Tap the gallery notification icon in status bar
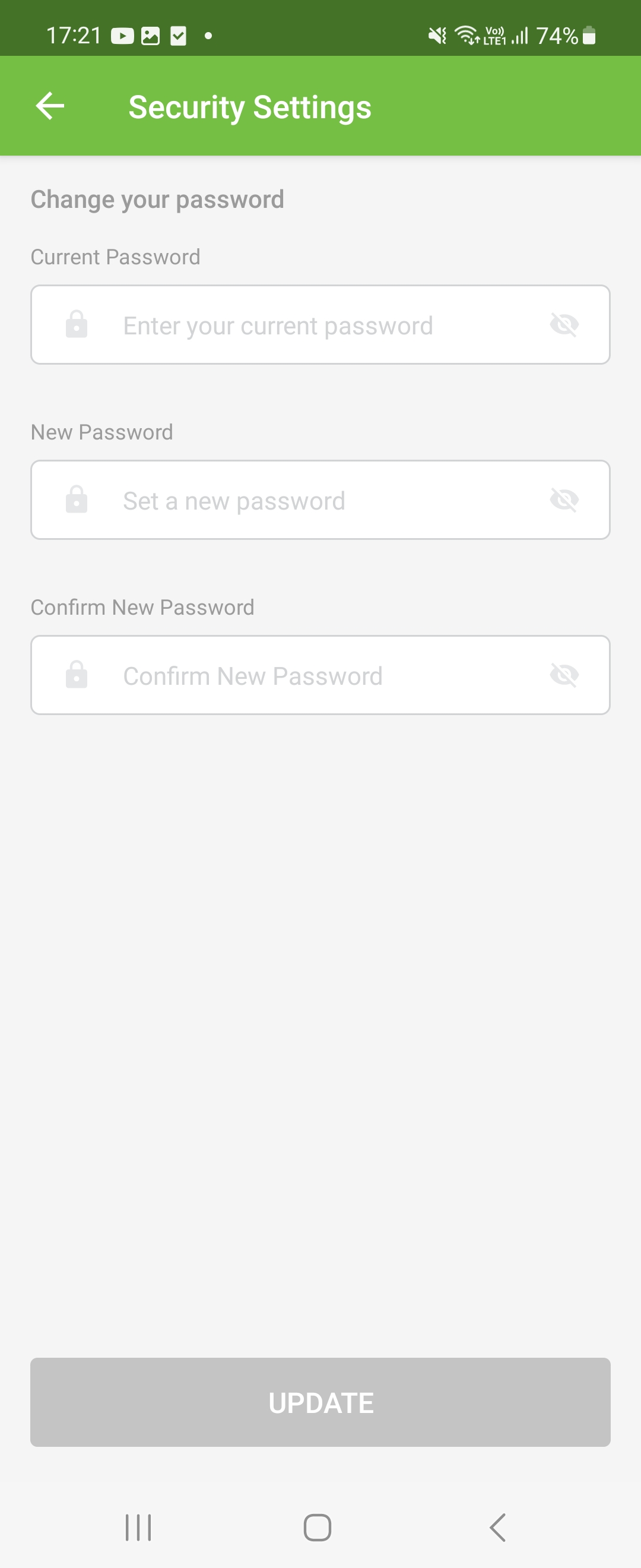The image size is (641, 1568). pyautogui.click(x=151, y=36)
